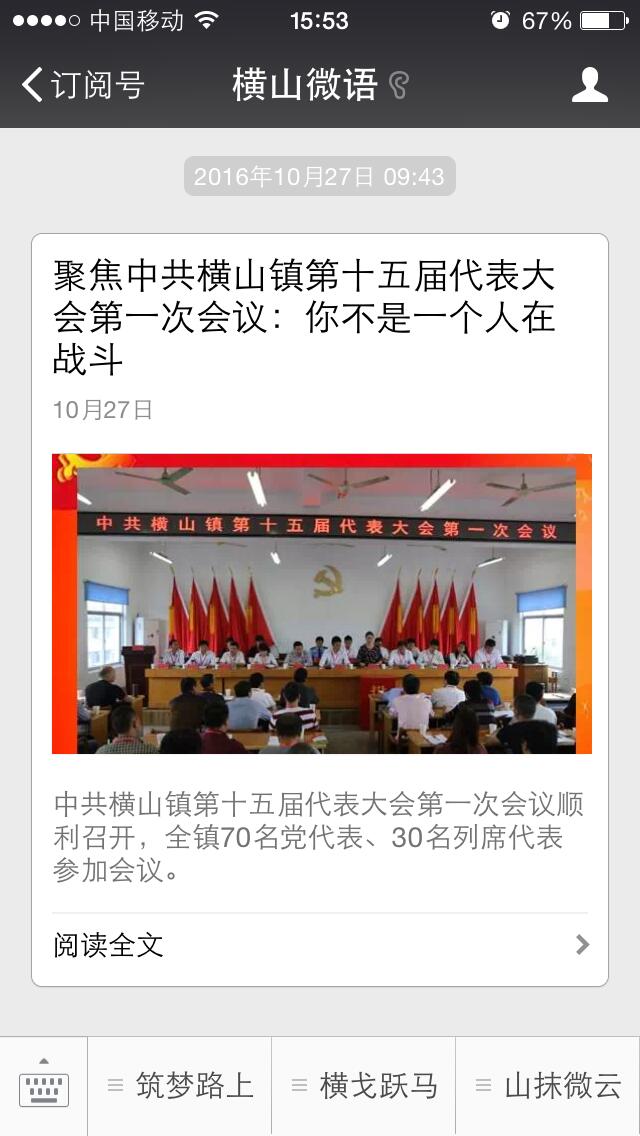The width and height of the screenshot is (640, 1136).
Task: Tap 阅读全文 to read full article
Action: [320, 945]
